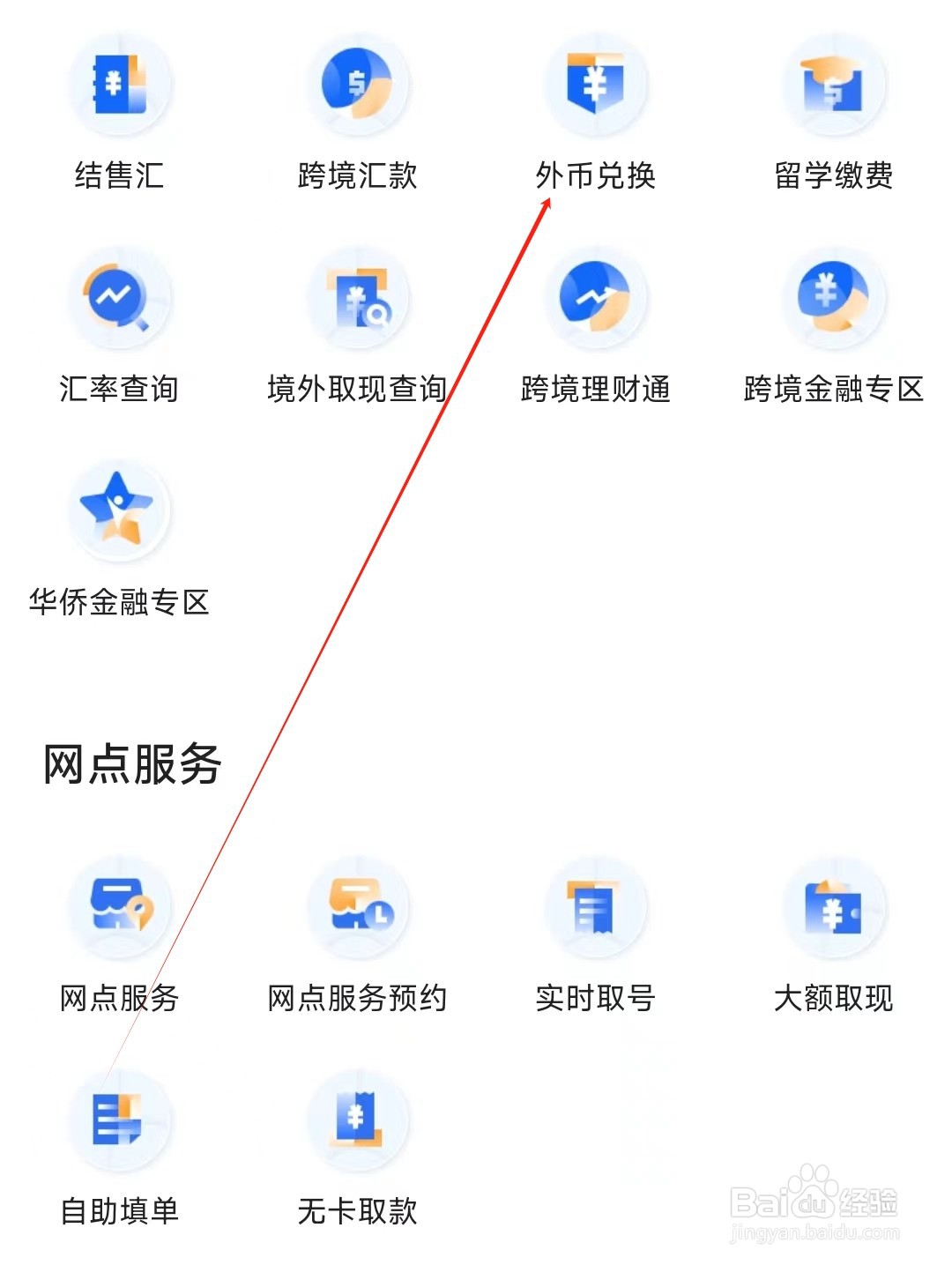Open the 结售汇 foreign exchange settlement icon
952x1265 pixels.
click(119, 84)
